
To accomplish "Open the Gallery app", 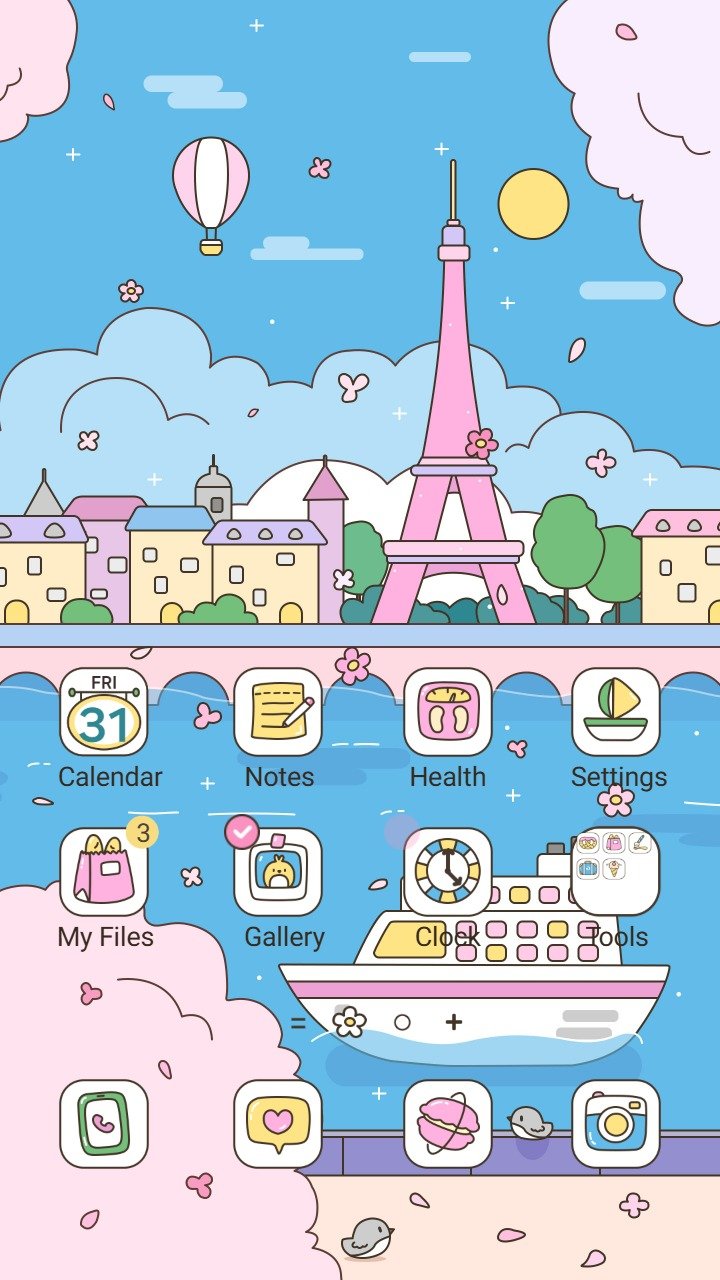I will coord(278,872).
